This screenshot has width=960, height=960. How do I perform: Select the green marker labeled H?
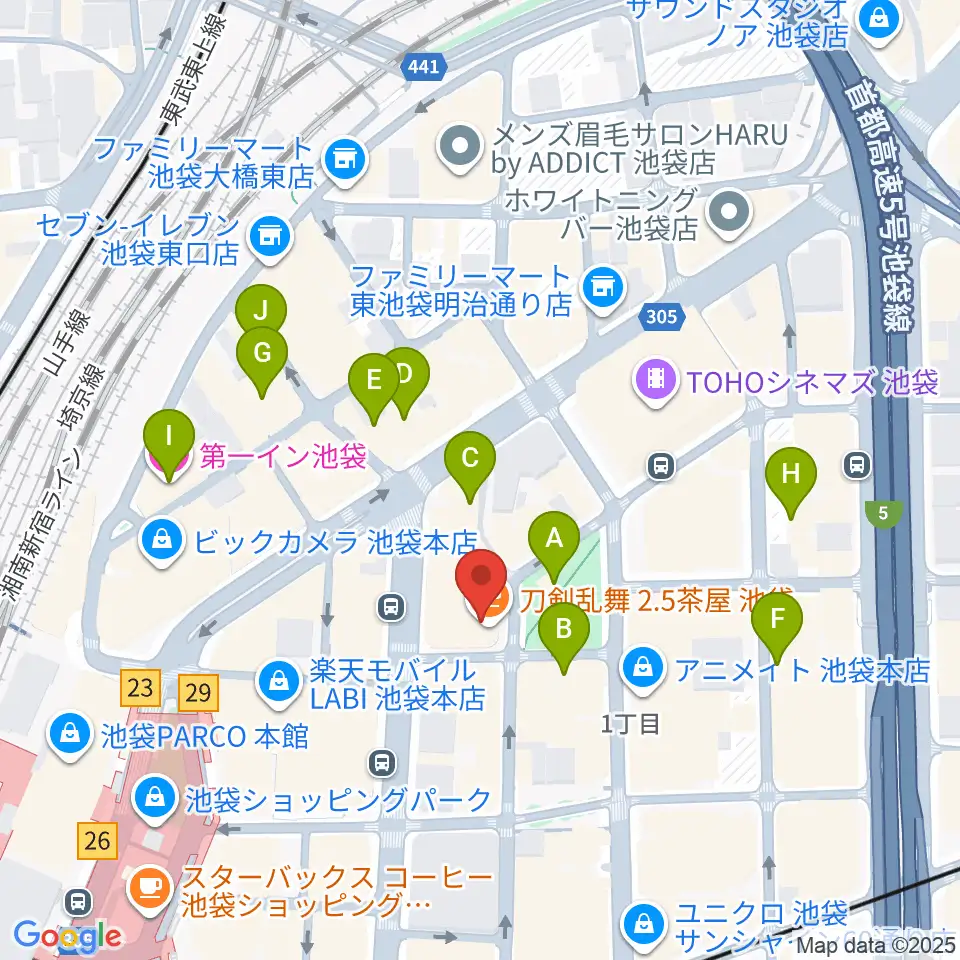(x=791, y=481)
